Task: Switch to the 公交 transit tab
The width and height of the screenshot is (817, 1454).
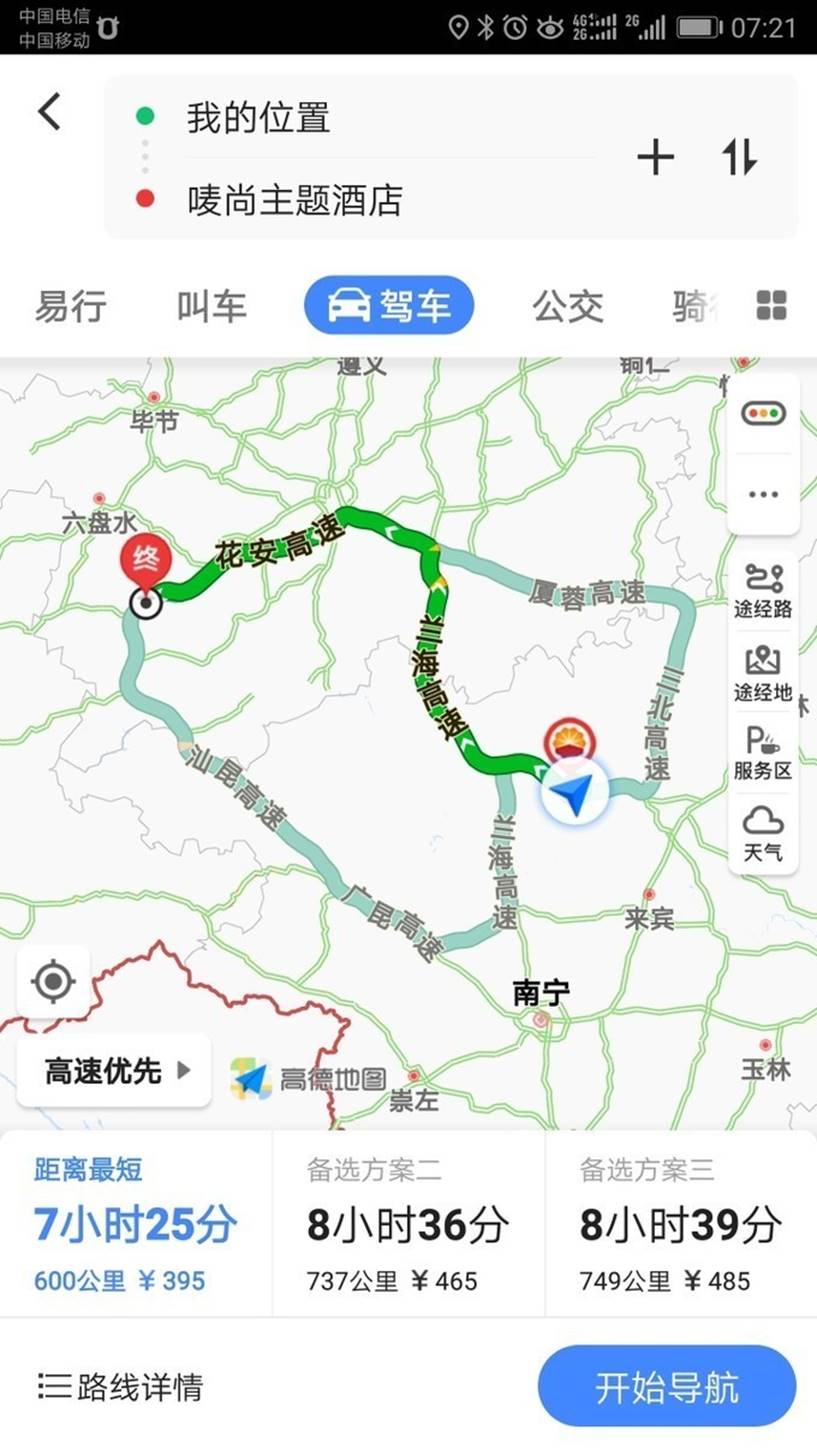Action: pyautogui.click(x=567, y=306)
